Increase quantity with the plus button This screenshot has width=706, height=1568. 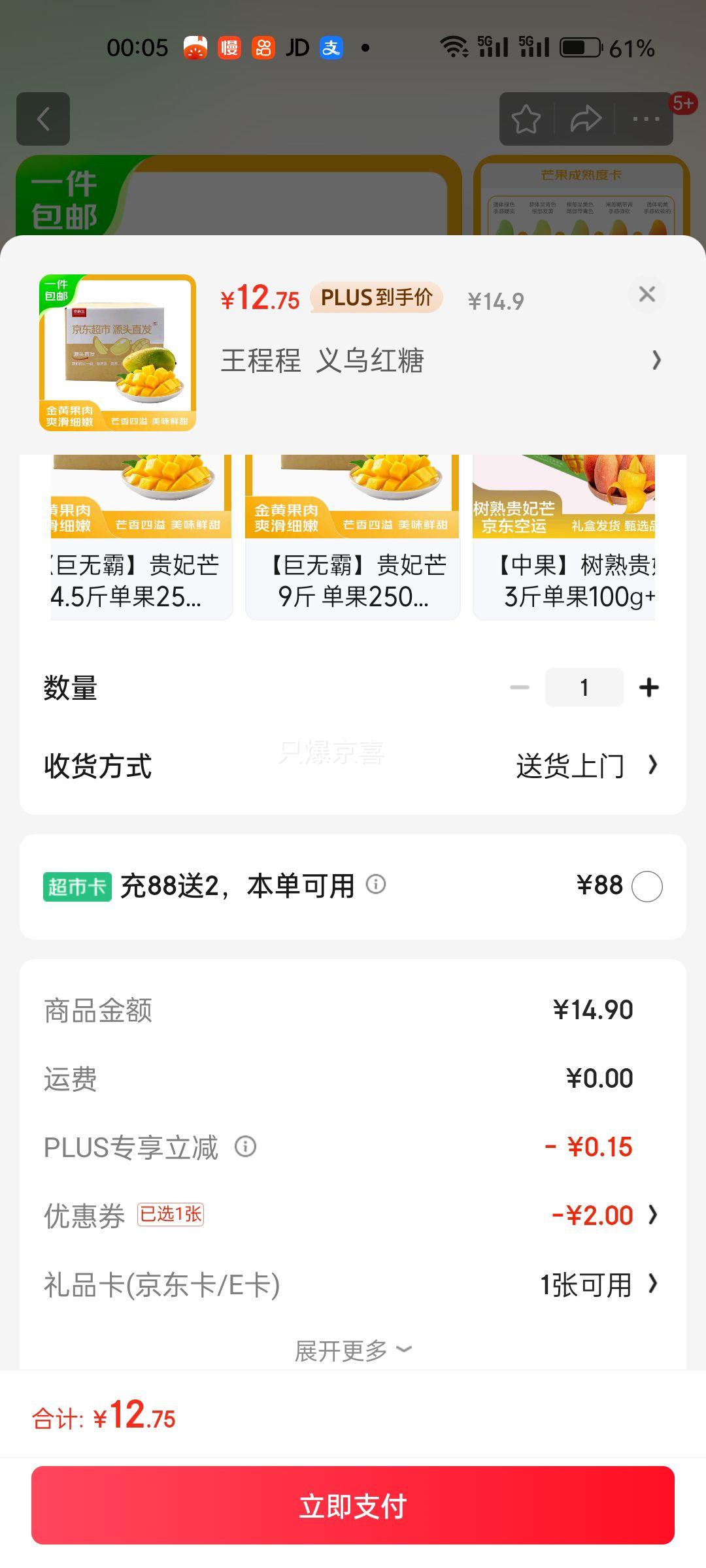pyautogui.click(x=648, y=687)
